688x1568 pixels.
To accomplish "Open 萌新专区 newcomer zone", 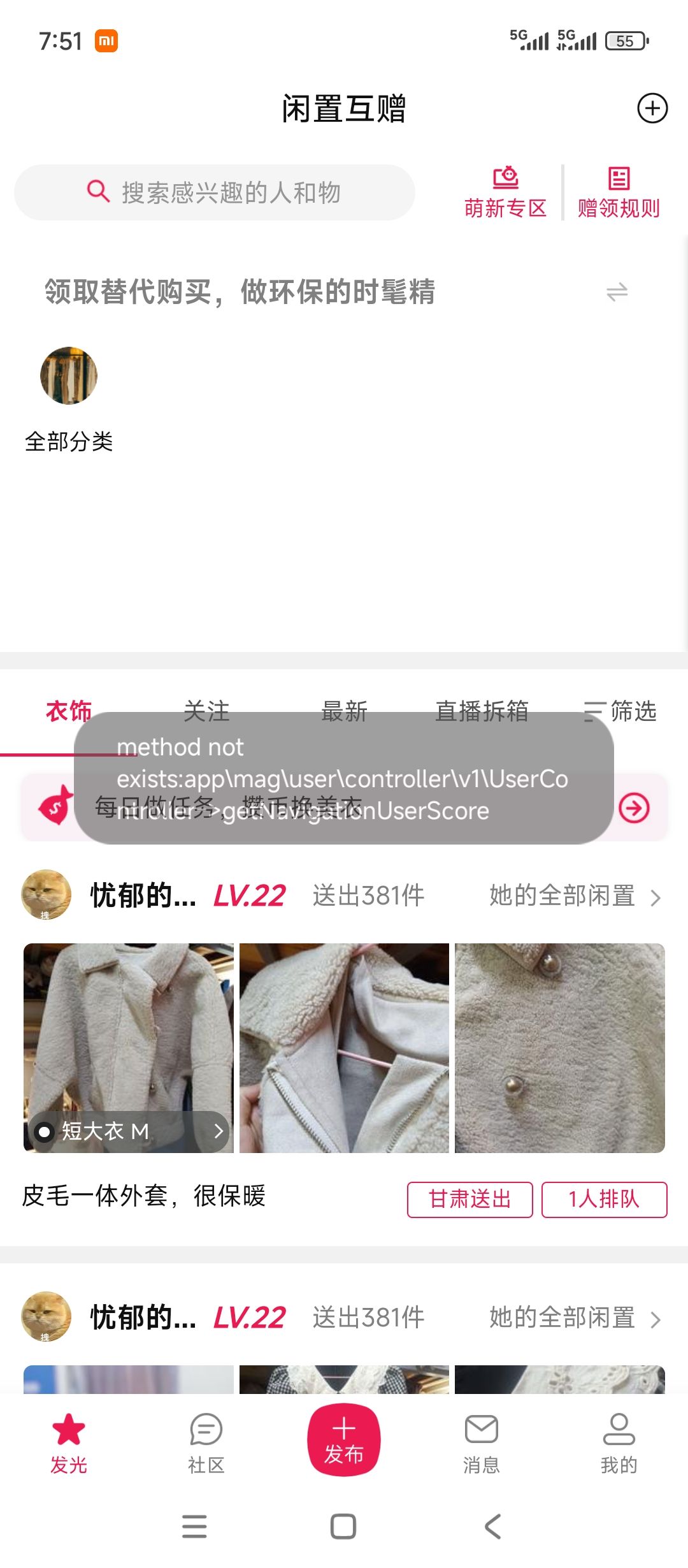I will [x=505, y=192].
